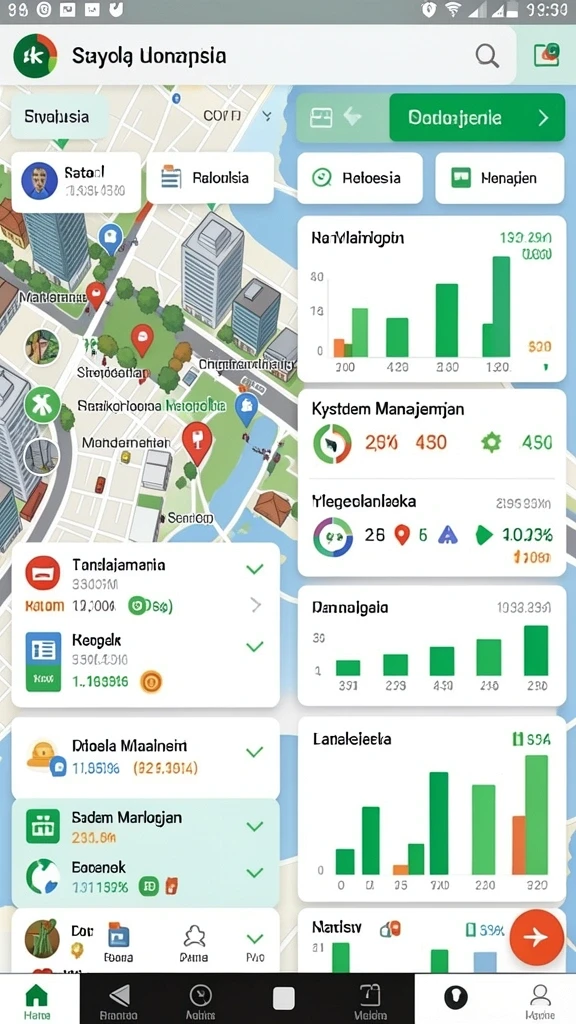The image size is (576, 1024).
Task: Tap the orange floating arrow button
Action: click(537, 937)
